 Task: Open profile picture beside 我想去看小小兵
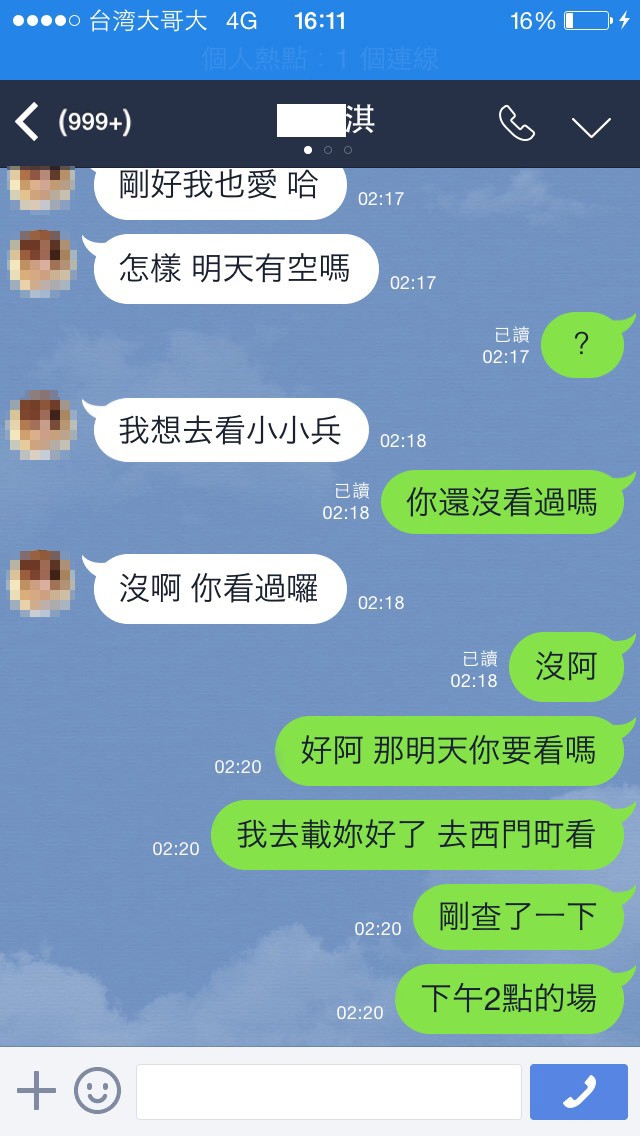point(41,426)
